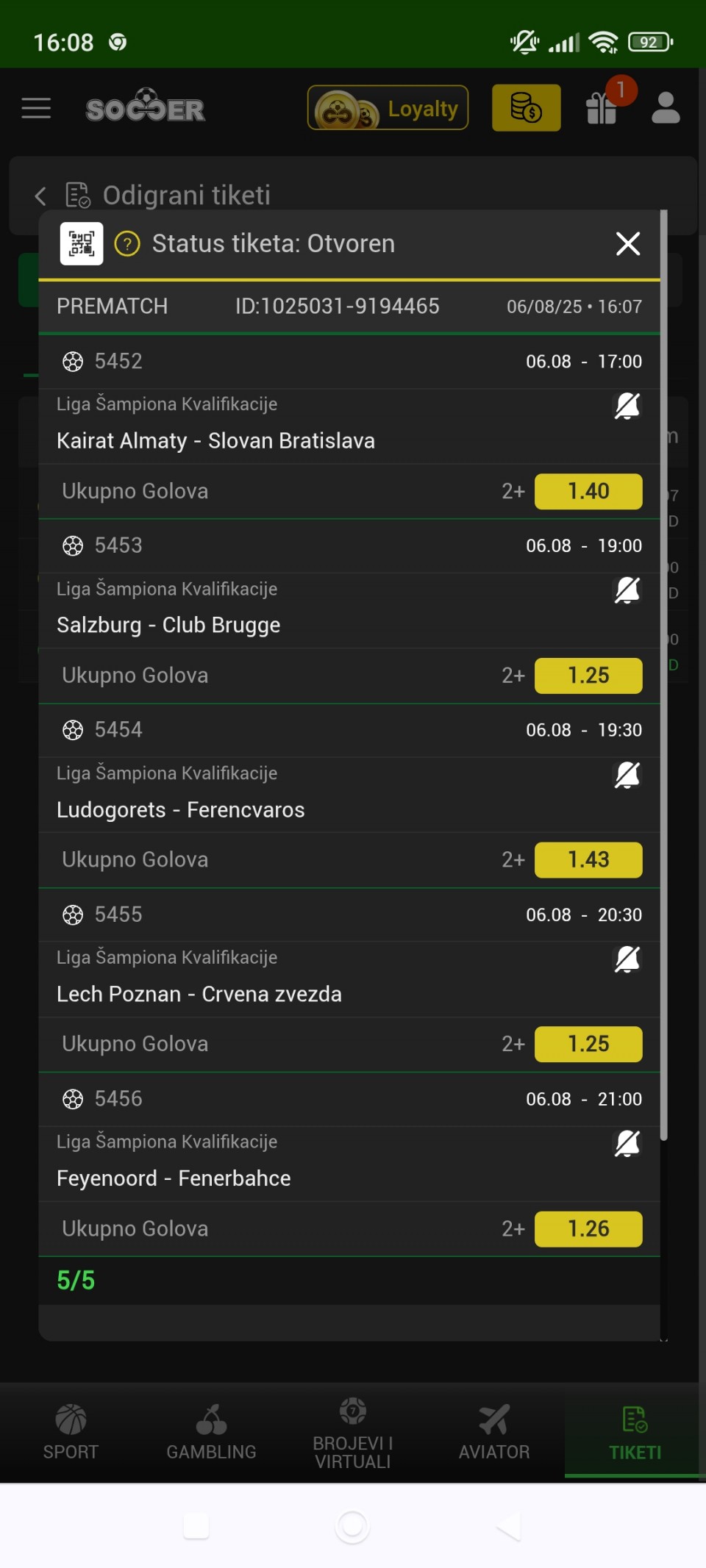Screen dimensions: 706x1568
Task: Open the gift bonuses icon
Action: point(602,108)
